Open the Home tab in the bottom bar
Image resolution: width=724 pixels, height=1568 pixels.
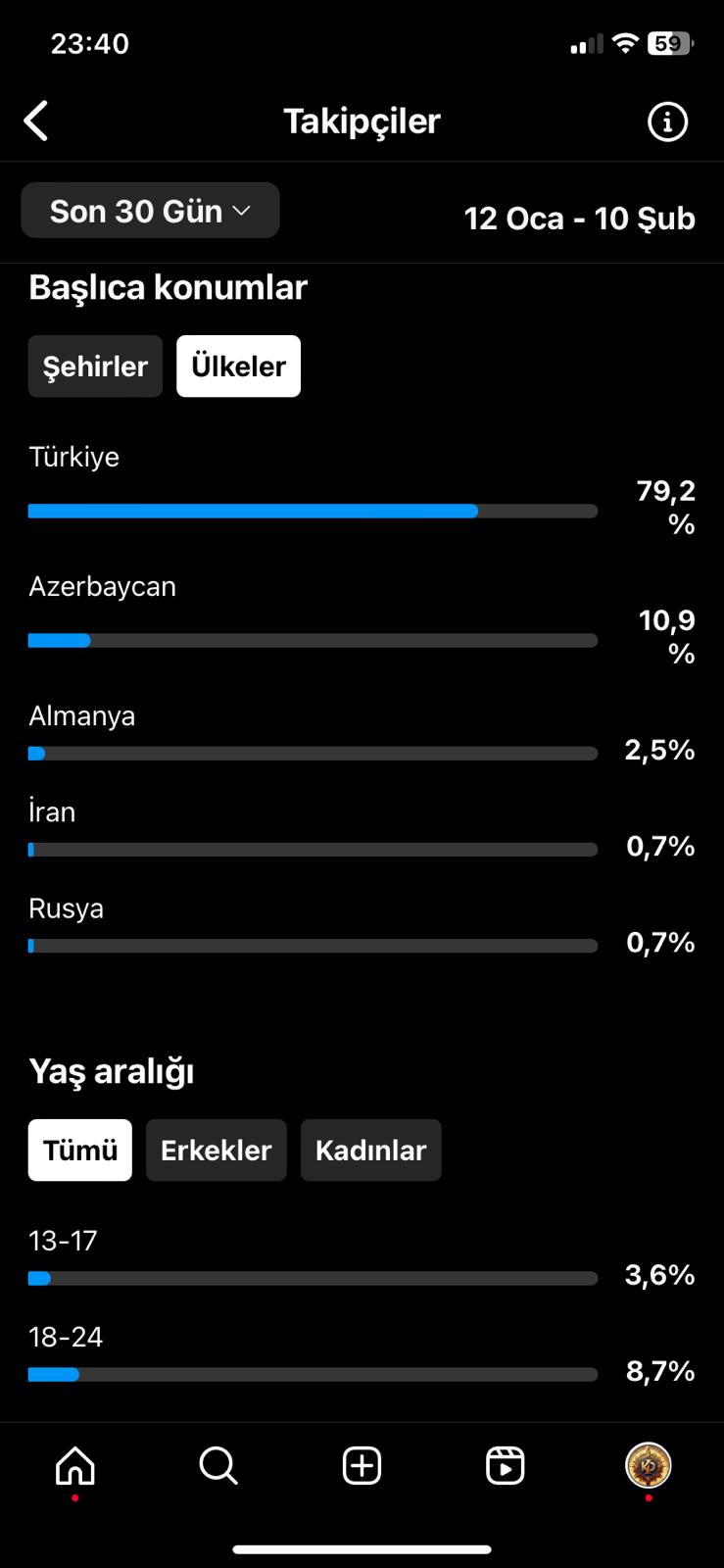(x=75, y=1466)
